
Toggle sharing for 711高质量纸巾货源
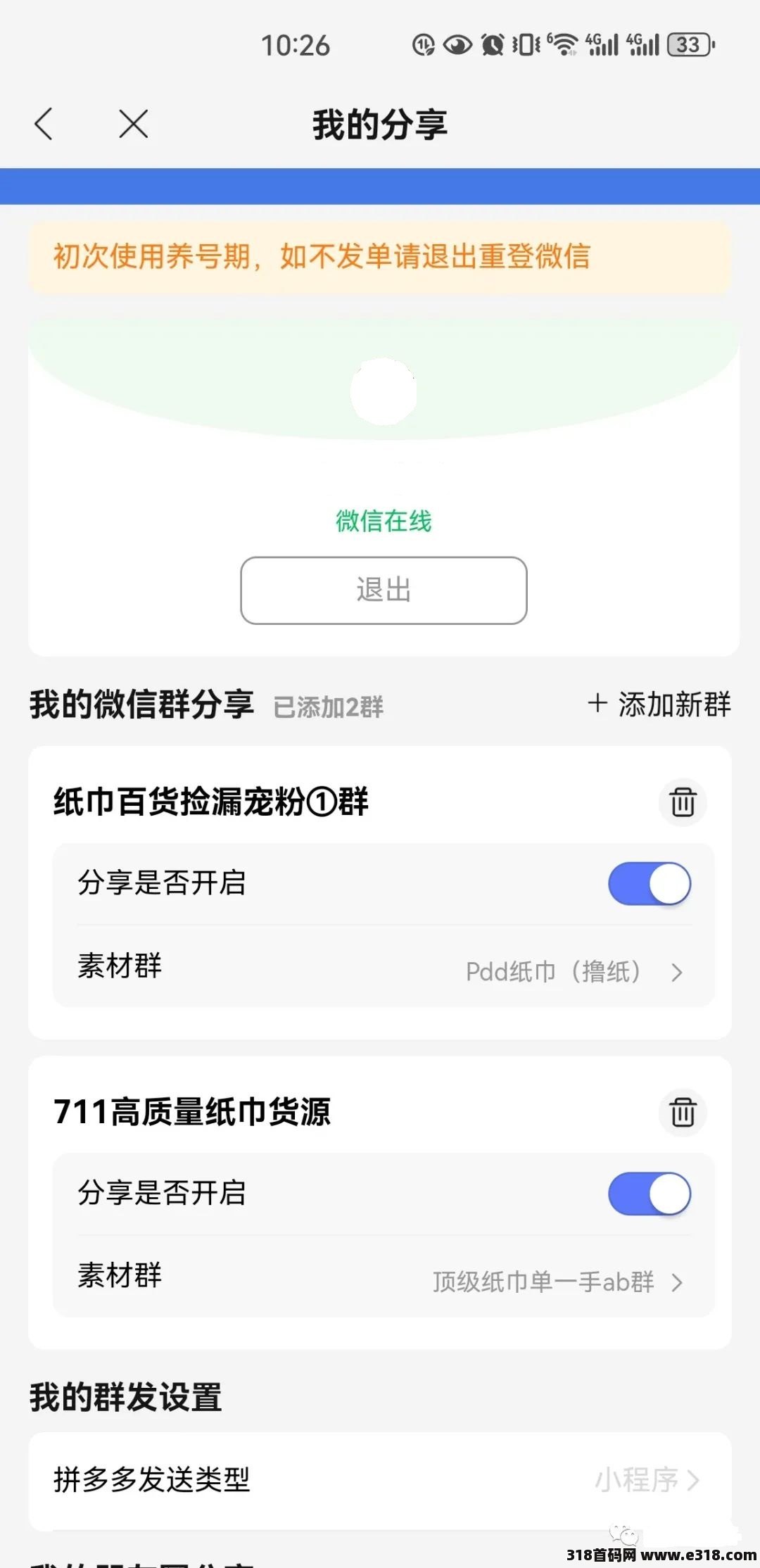[650, 1194]
